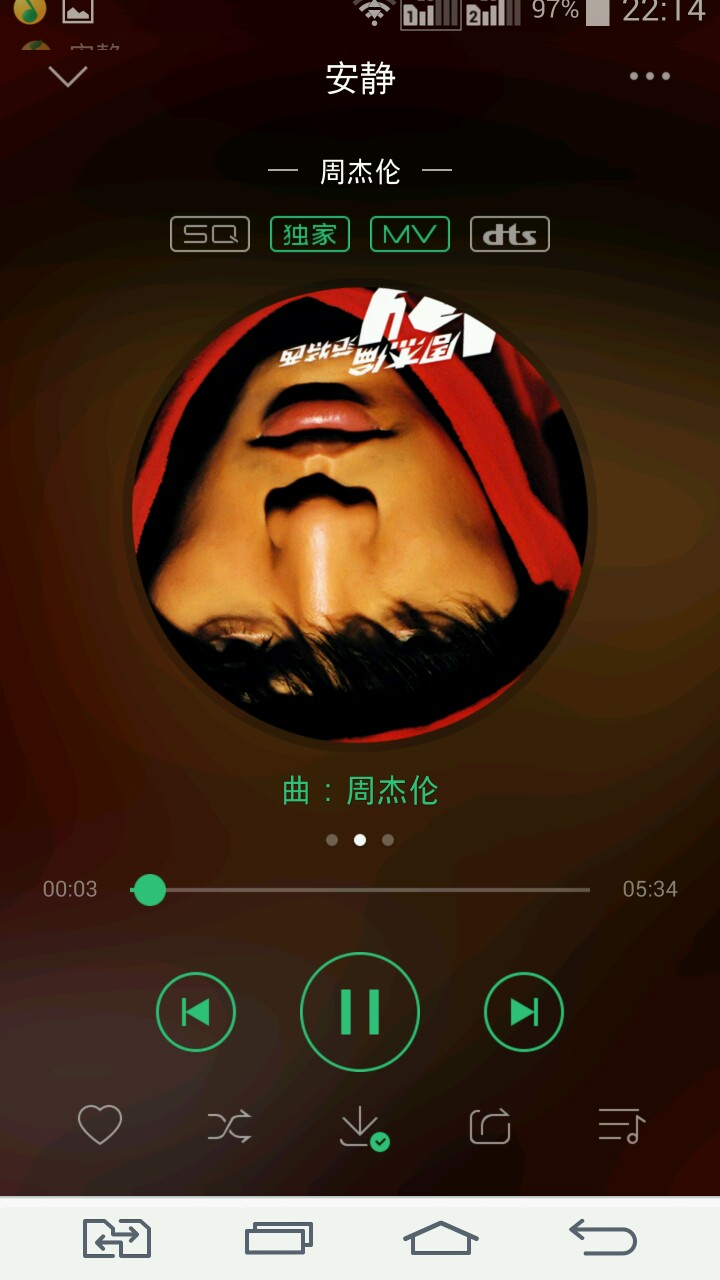Like the song with the heart icon
The height and width of the screenshot is (1280, 720).
100,1126
